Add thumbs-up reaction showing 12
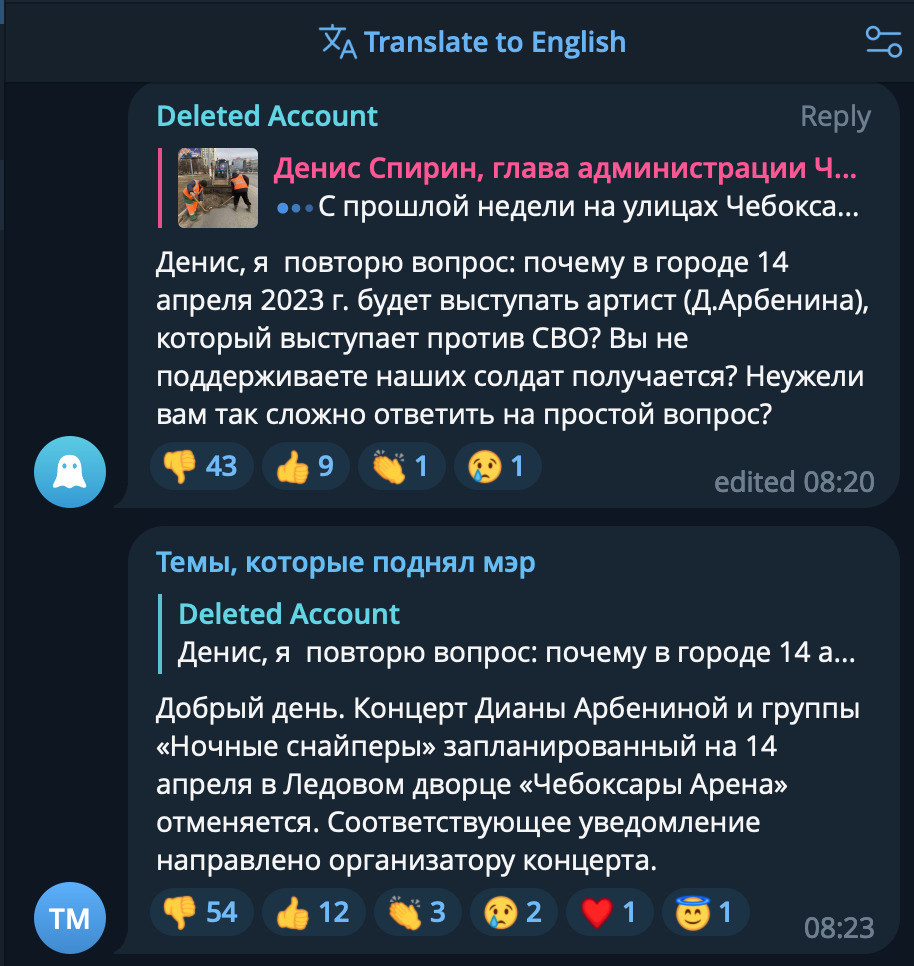Viewport: 914px width, 966px height. pyautogui.click(x=312, y=912)
